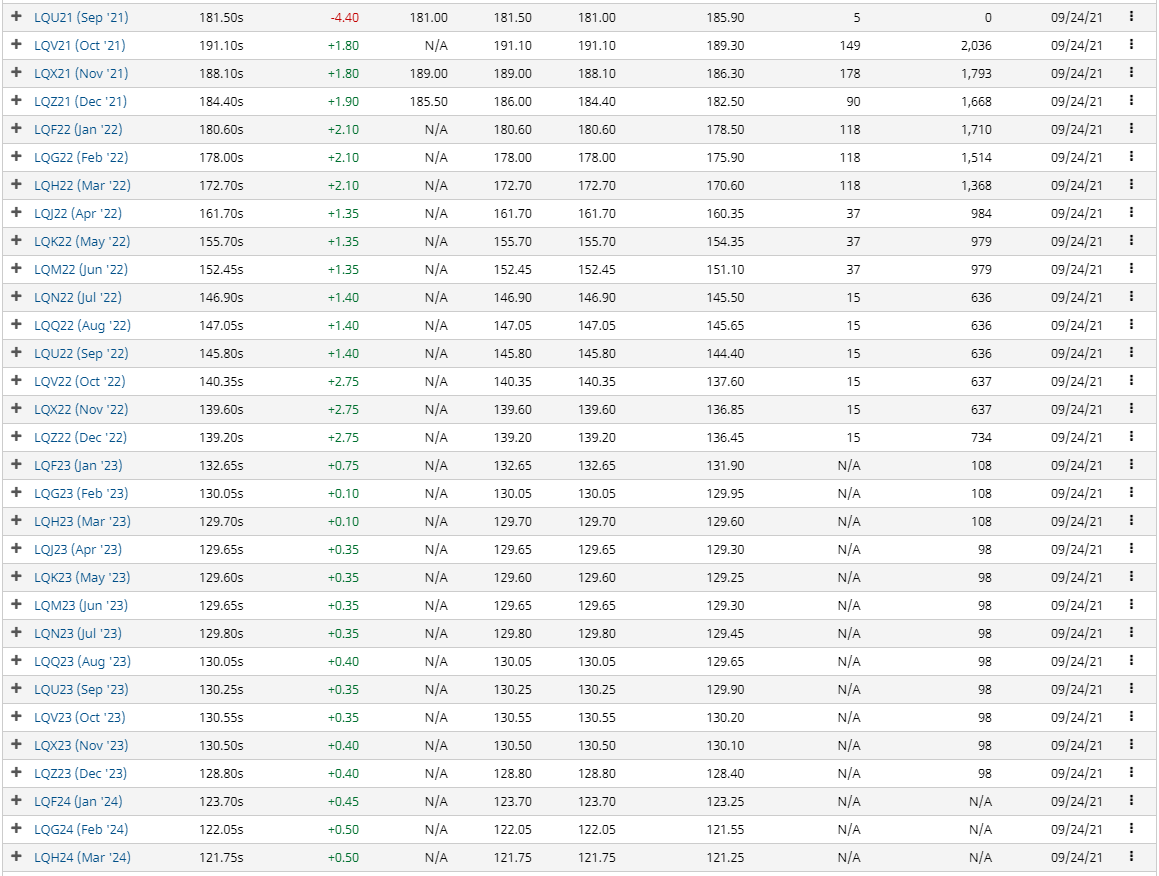1159x876 pixels.
Task: Expand the LQU21 (Sep '21) row
Action: click(16, 17)
